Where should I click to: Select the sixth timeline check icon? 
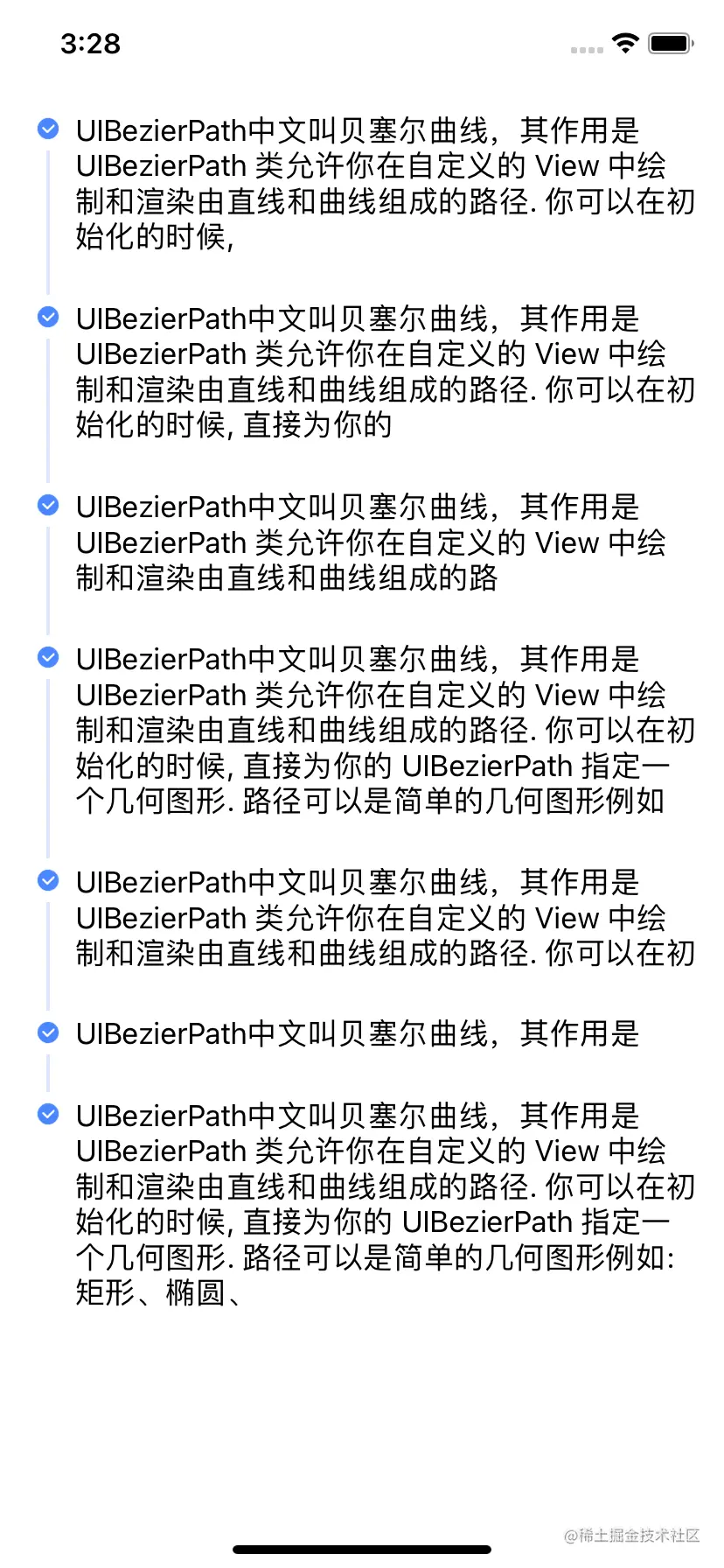47,1033
